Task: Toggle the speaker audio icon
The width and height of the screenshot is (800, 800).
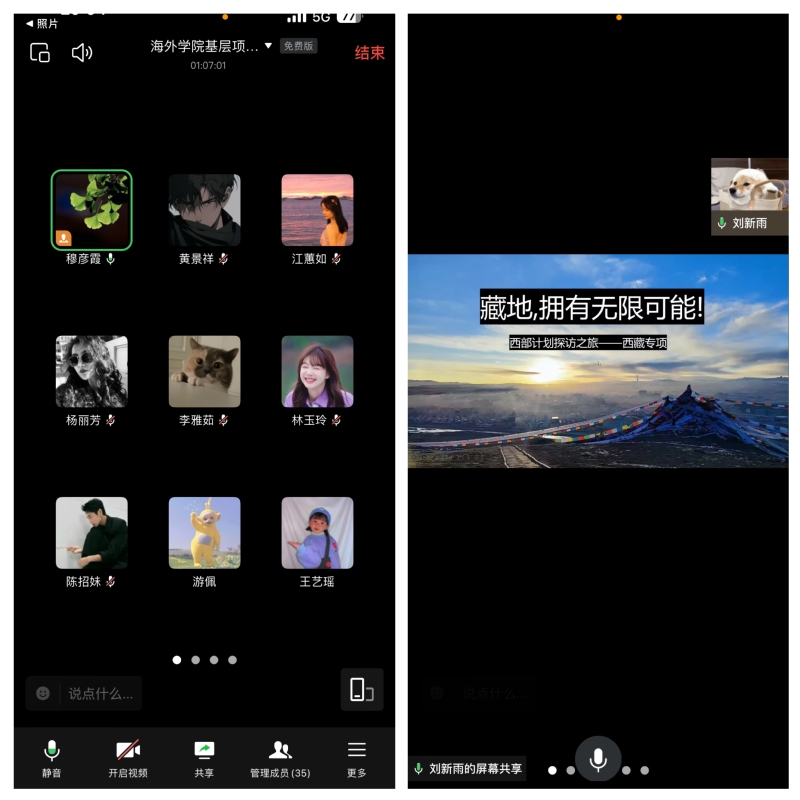Action: pyautogui.click(x=82, y=53)
